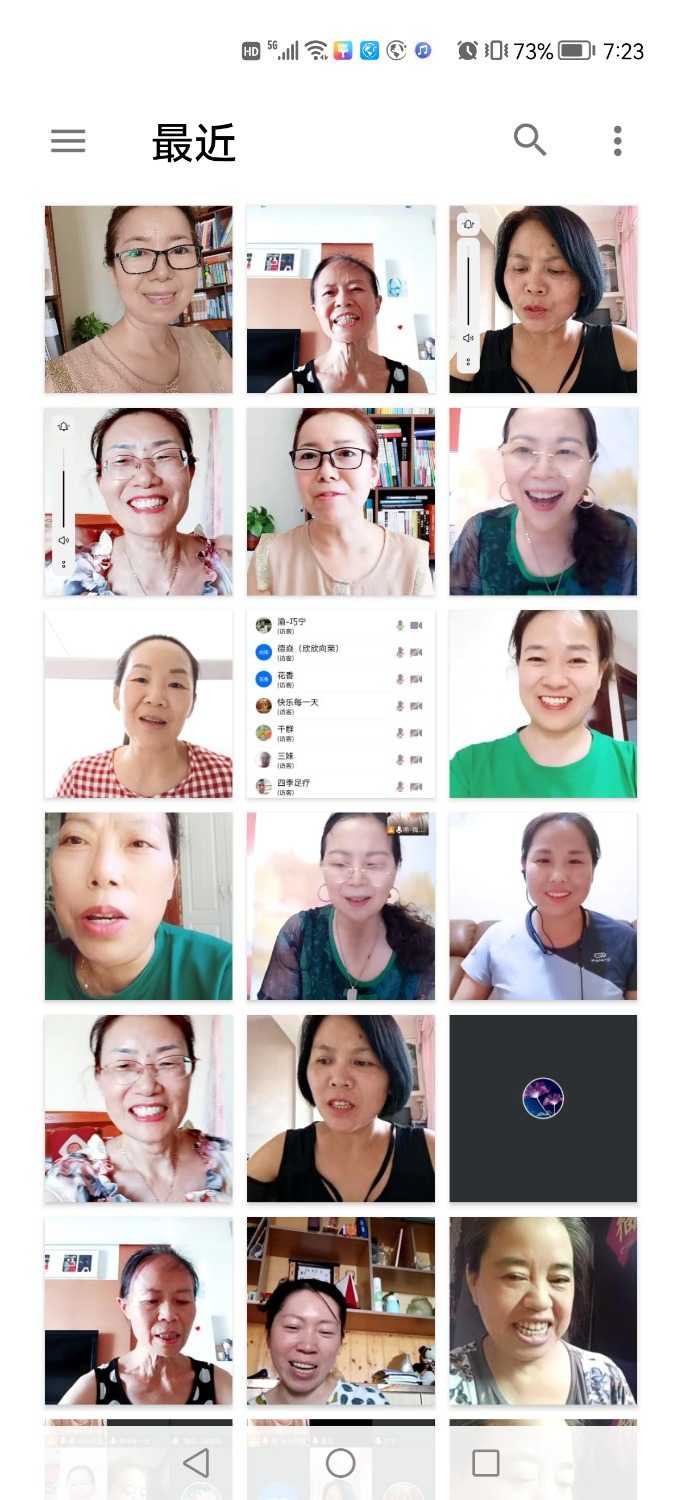Open the hamburger navigation drawer
682x1500 pixels.
[x=68, y=141]
